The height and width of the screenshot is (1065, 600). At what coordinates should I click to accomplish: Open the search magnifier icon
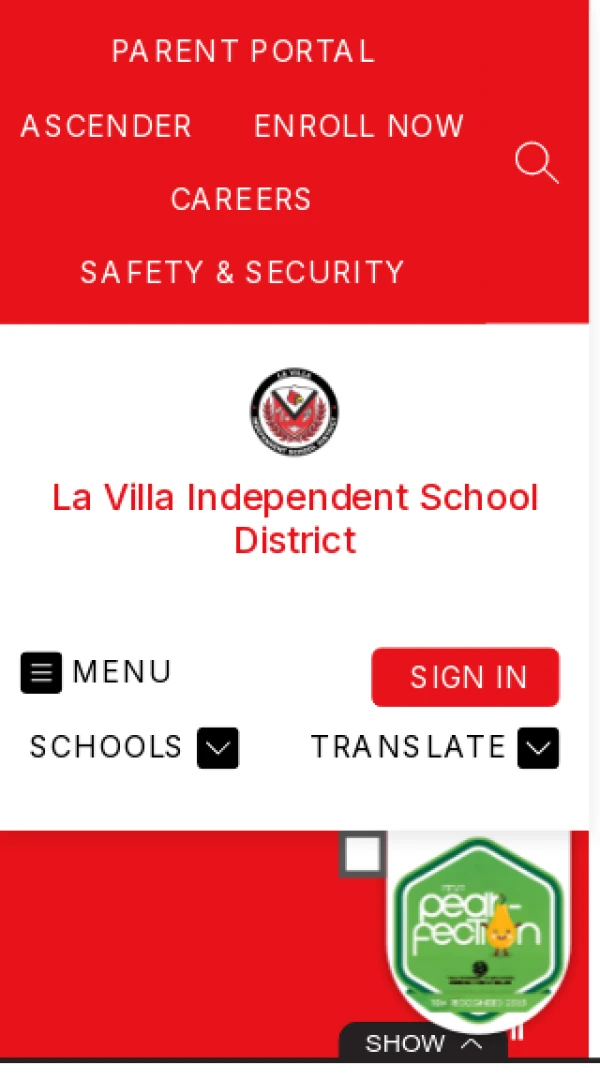click(x=536, y=163)
